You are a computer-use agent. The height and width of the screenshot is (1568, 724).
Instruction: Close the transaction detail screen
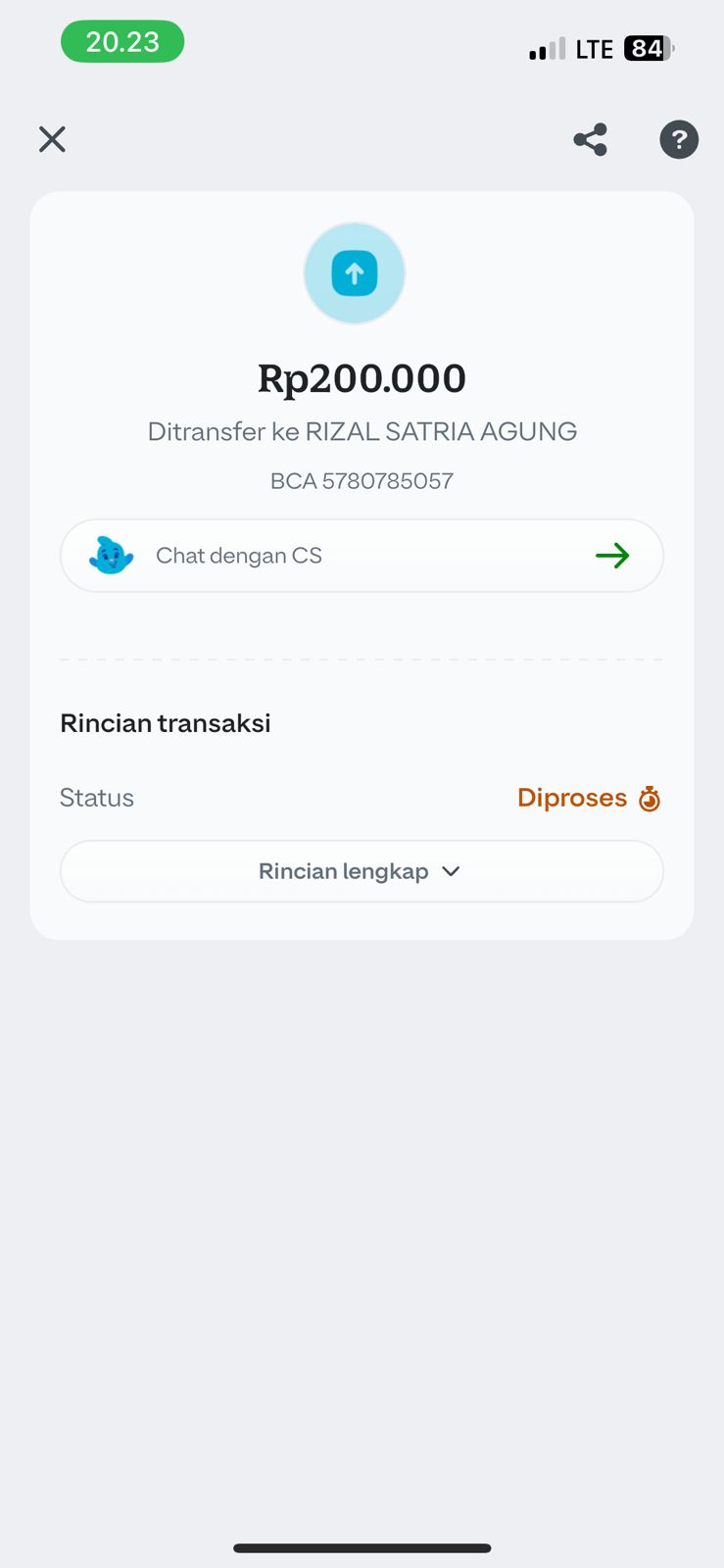[x=52, y=139]
